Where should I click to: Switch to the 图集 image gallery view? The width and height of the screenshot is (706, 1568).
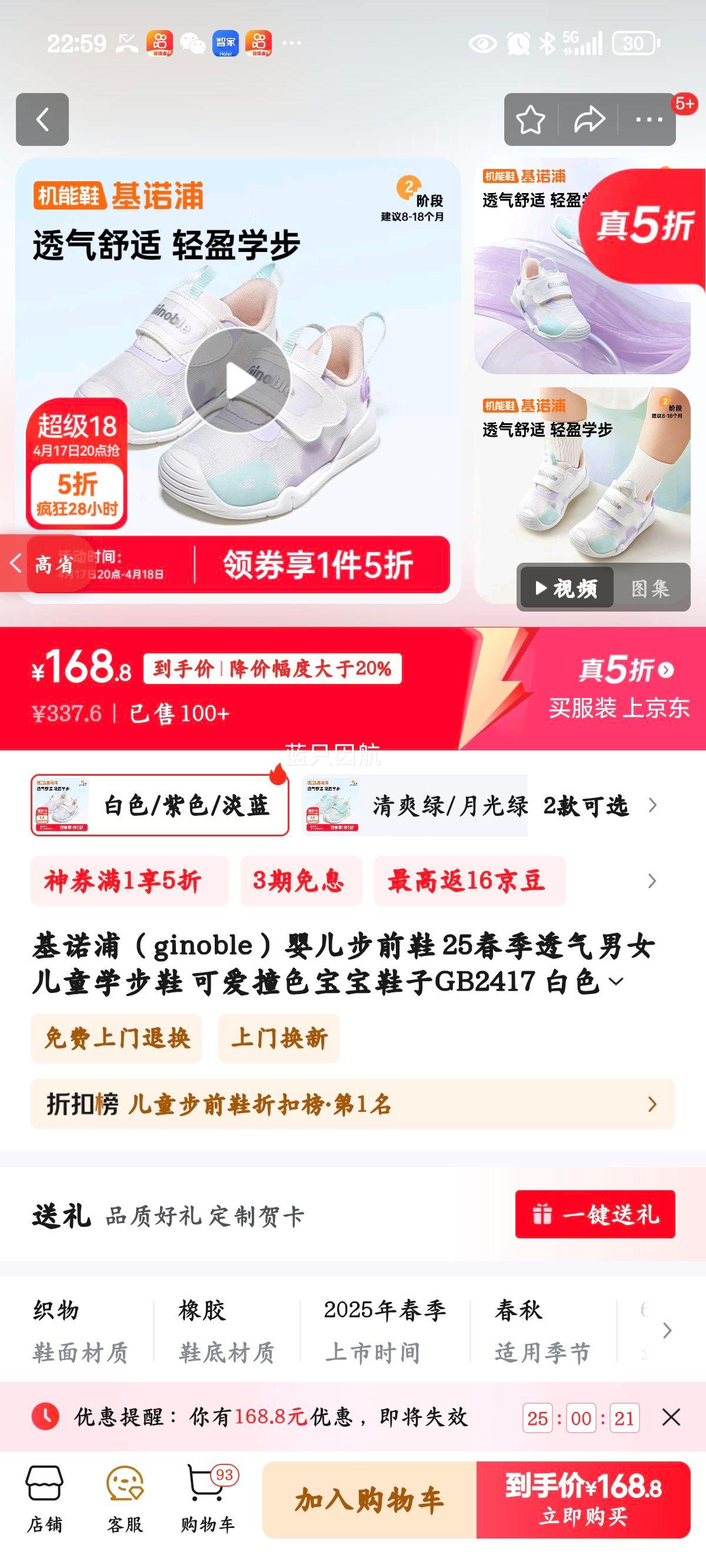click(651, 588)
